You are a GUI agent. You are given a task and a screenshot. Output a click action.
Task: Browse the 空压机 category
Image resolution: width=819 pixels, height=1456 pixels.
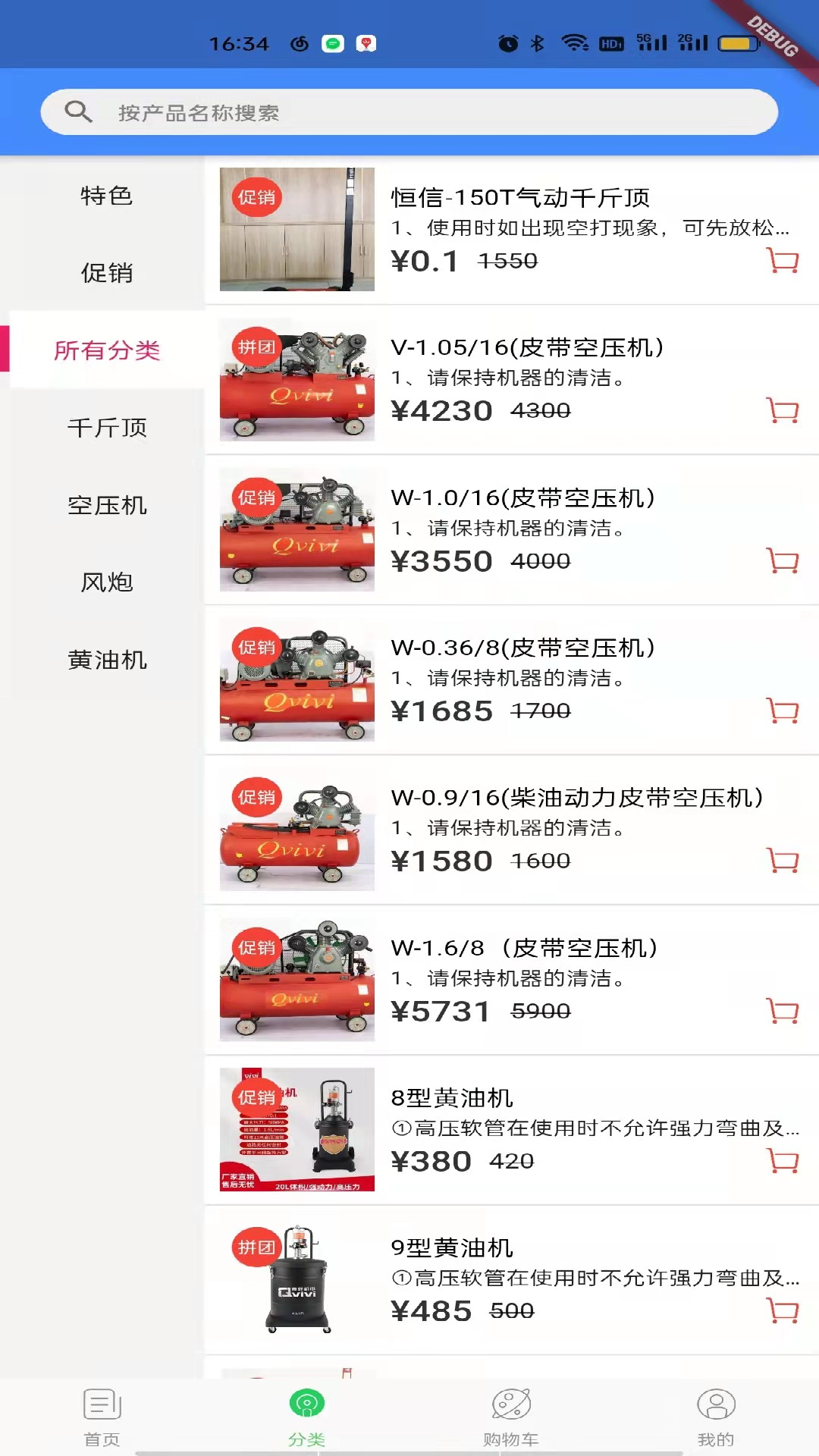click(107, 505)
